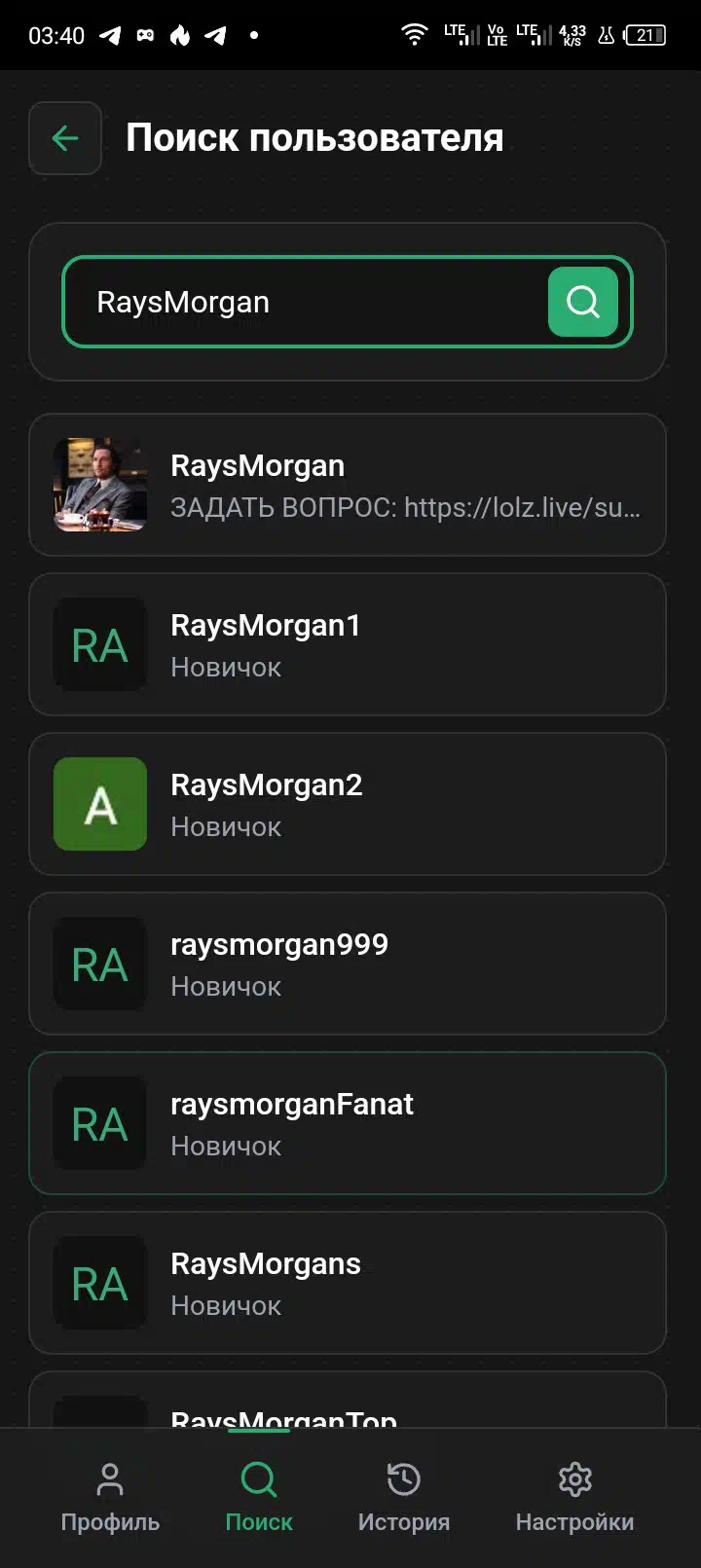
Task: Tap the green search magnifier button
Action: coord(582,302)
